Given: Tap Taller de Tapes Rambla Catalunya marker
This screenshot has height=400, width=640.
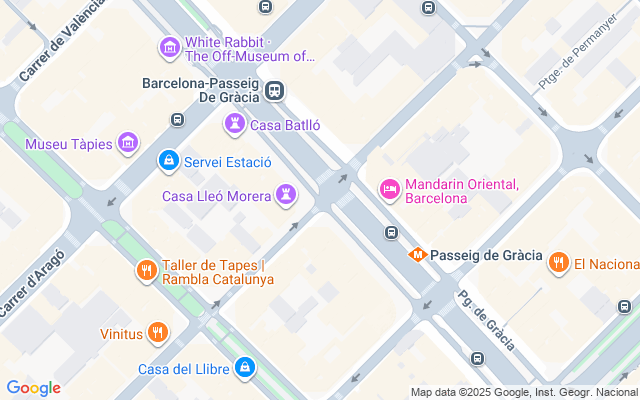Looking at the screenshot, I should (147, 271).
